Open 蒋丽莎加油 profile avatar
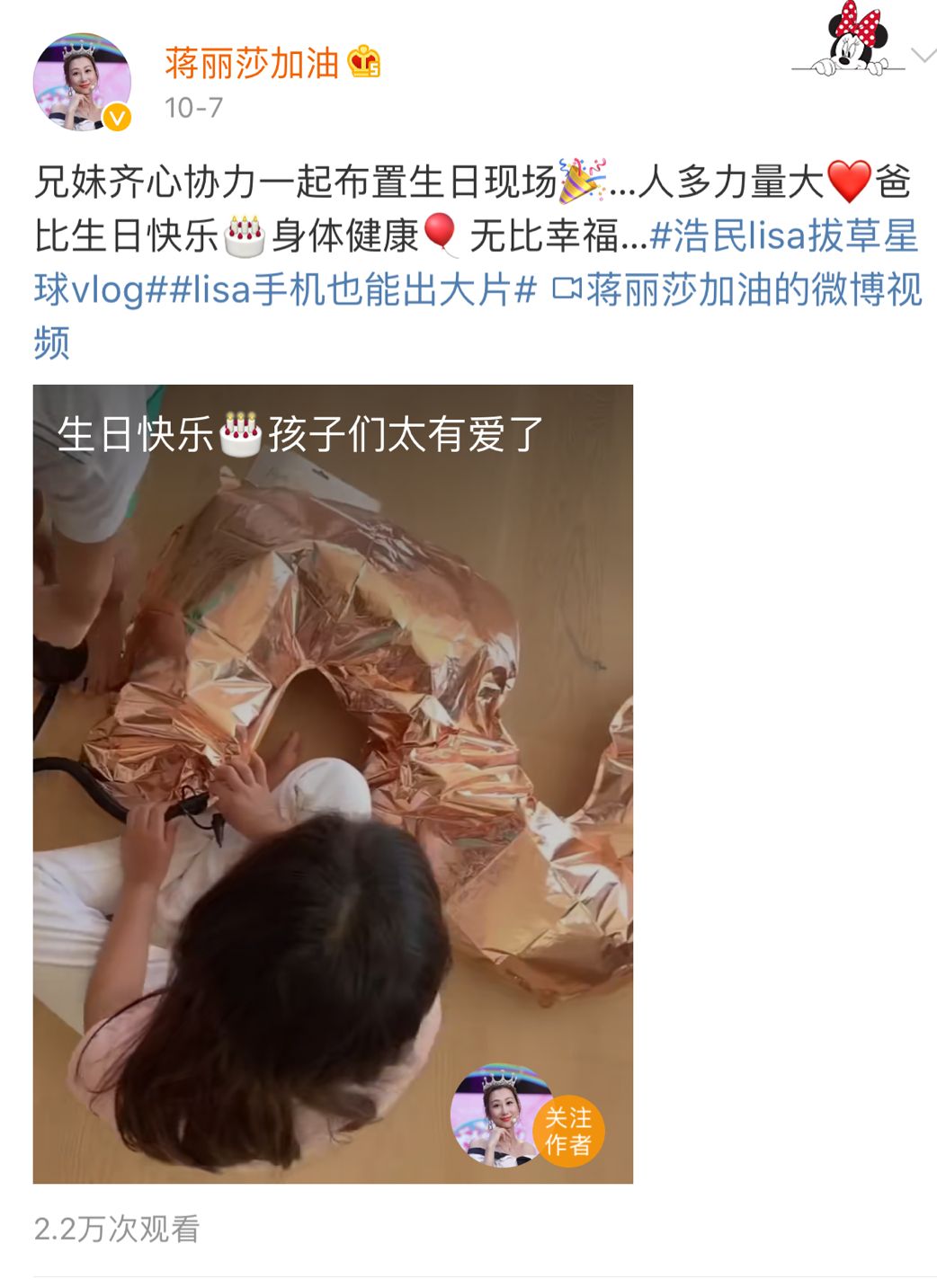This screenshot has width=937, height=1288. tap(82, 82)
